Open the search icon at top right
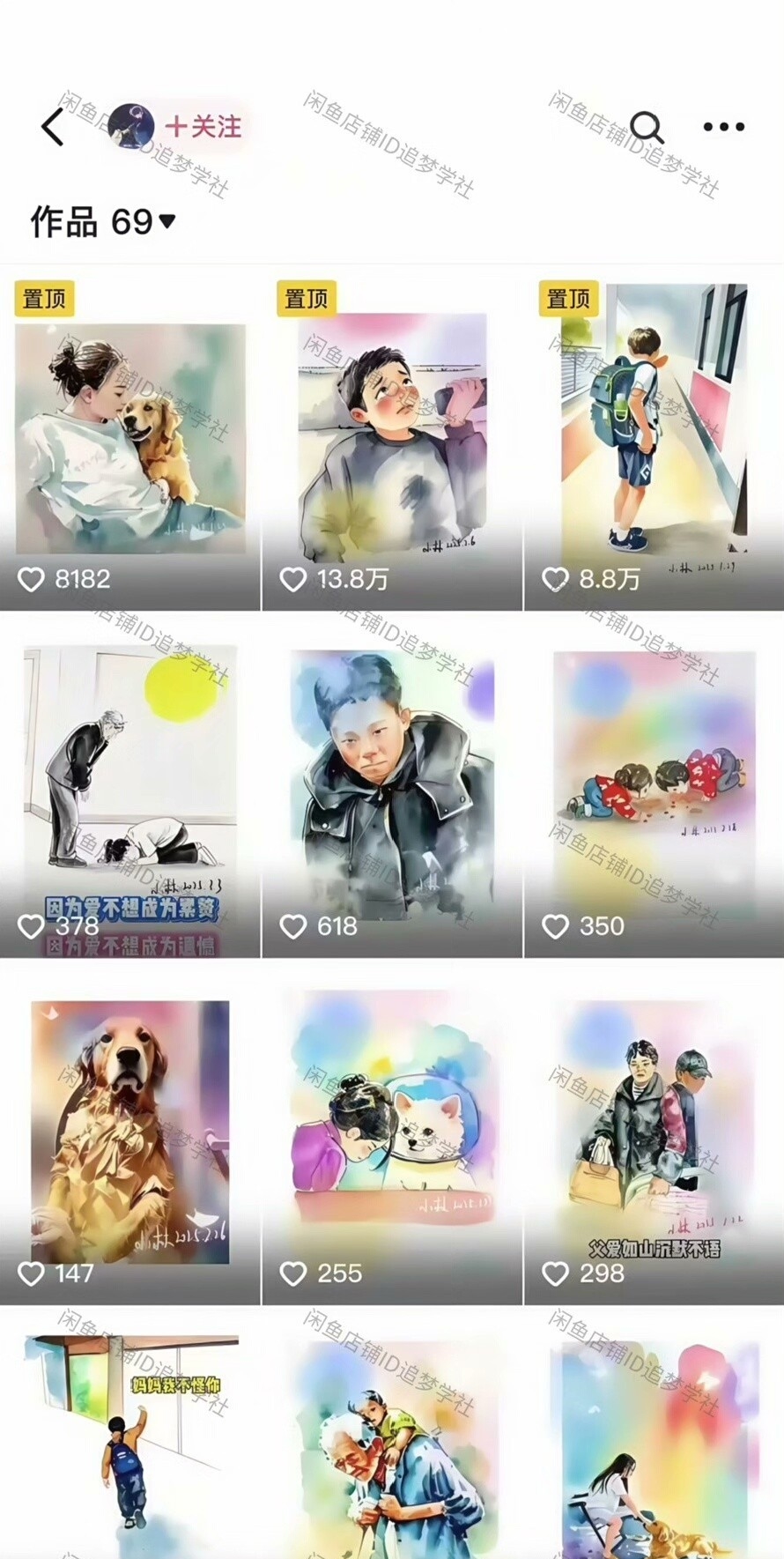The height and width of the screenshot is (1559, 784). [647, 126]
